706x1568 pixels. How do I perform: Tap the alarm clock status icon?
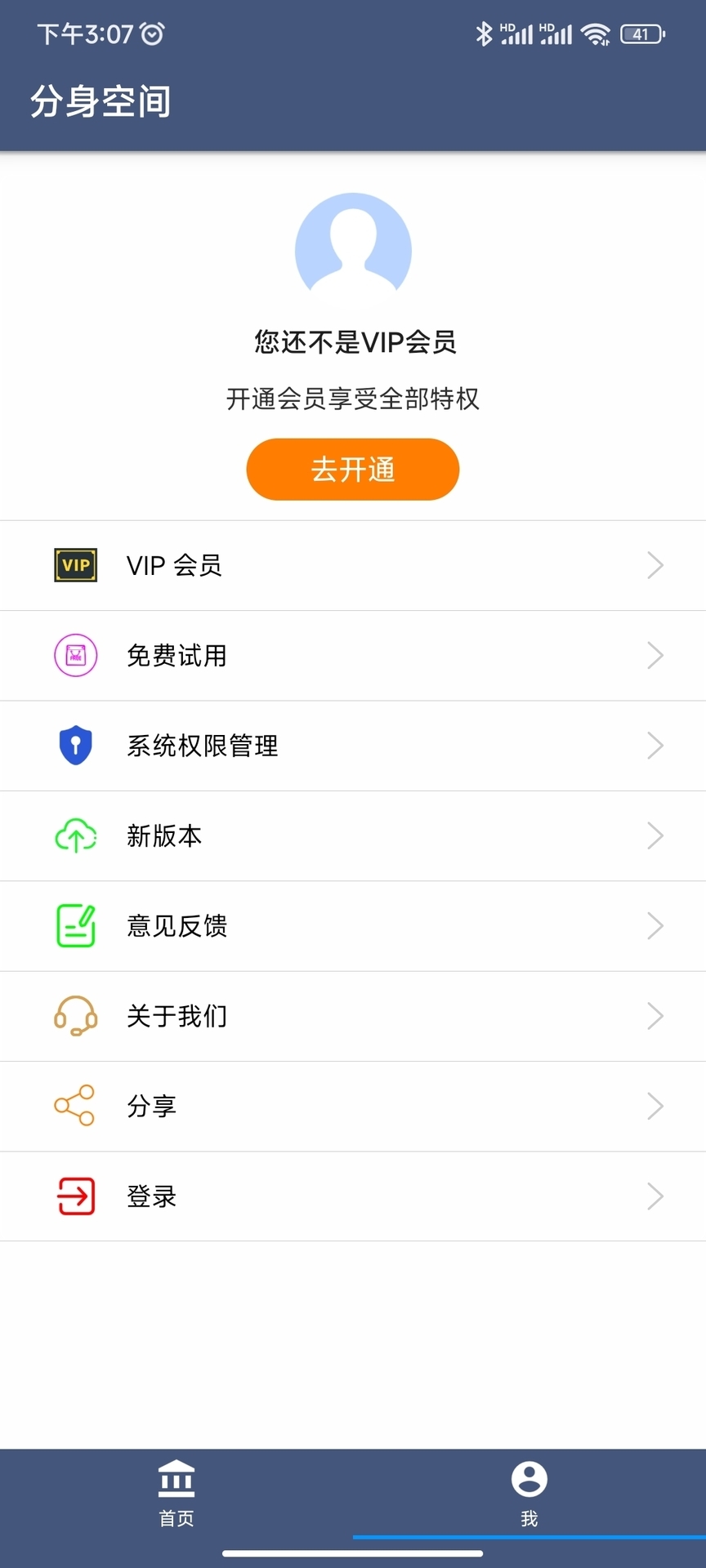pos(150,34)
